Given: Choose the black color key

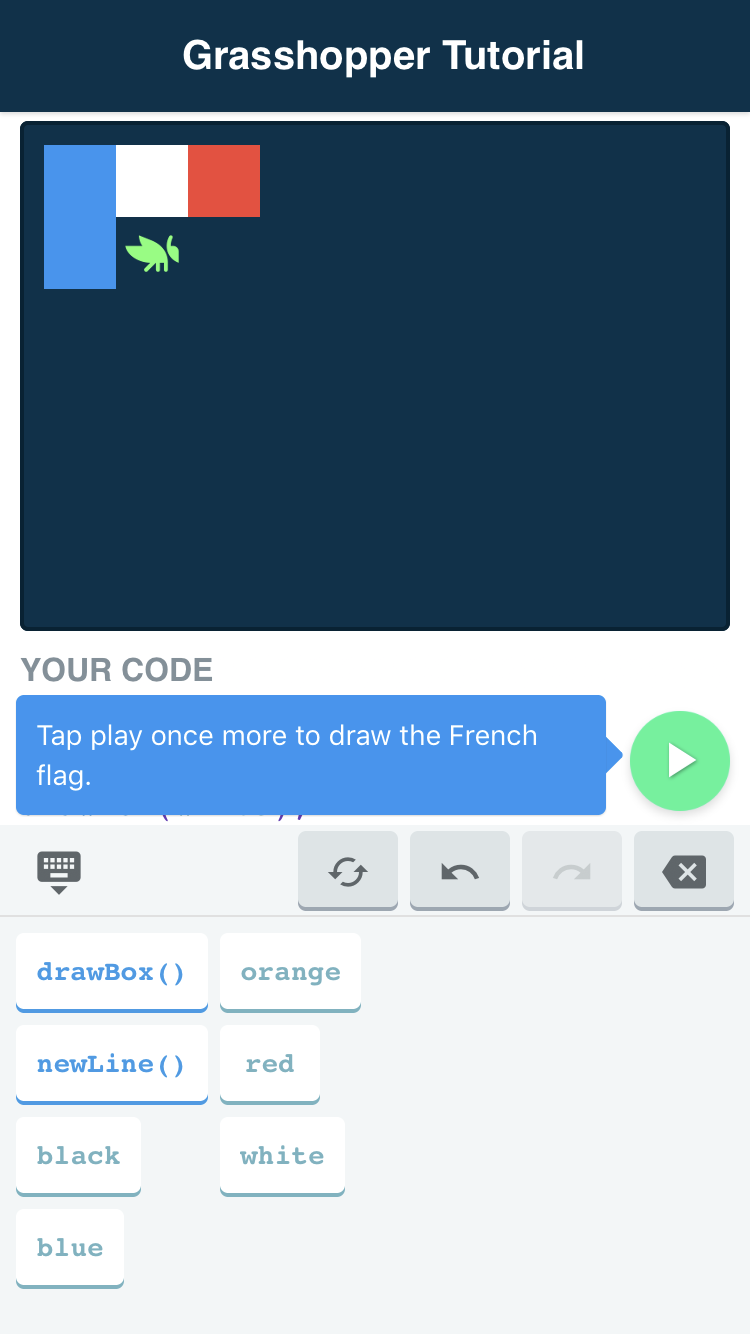Looking at the screenshot, I should [x=78, y=1156].
